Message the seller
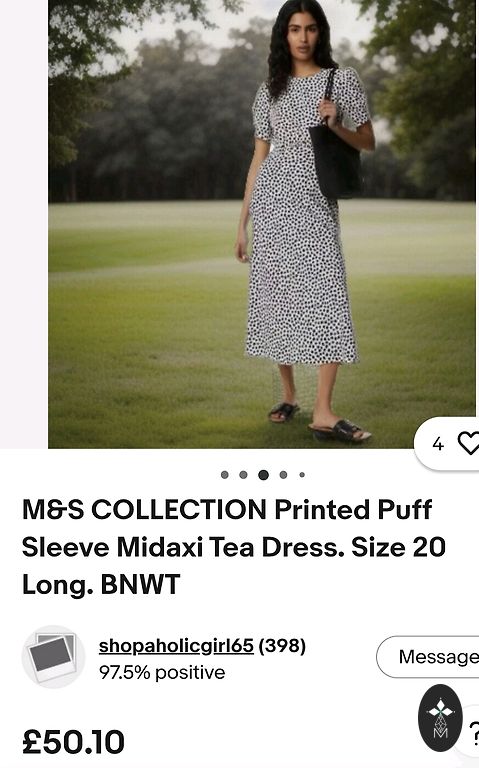 428,657
